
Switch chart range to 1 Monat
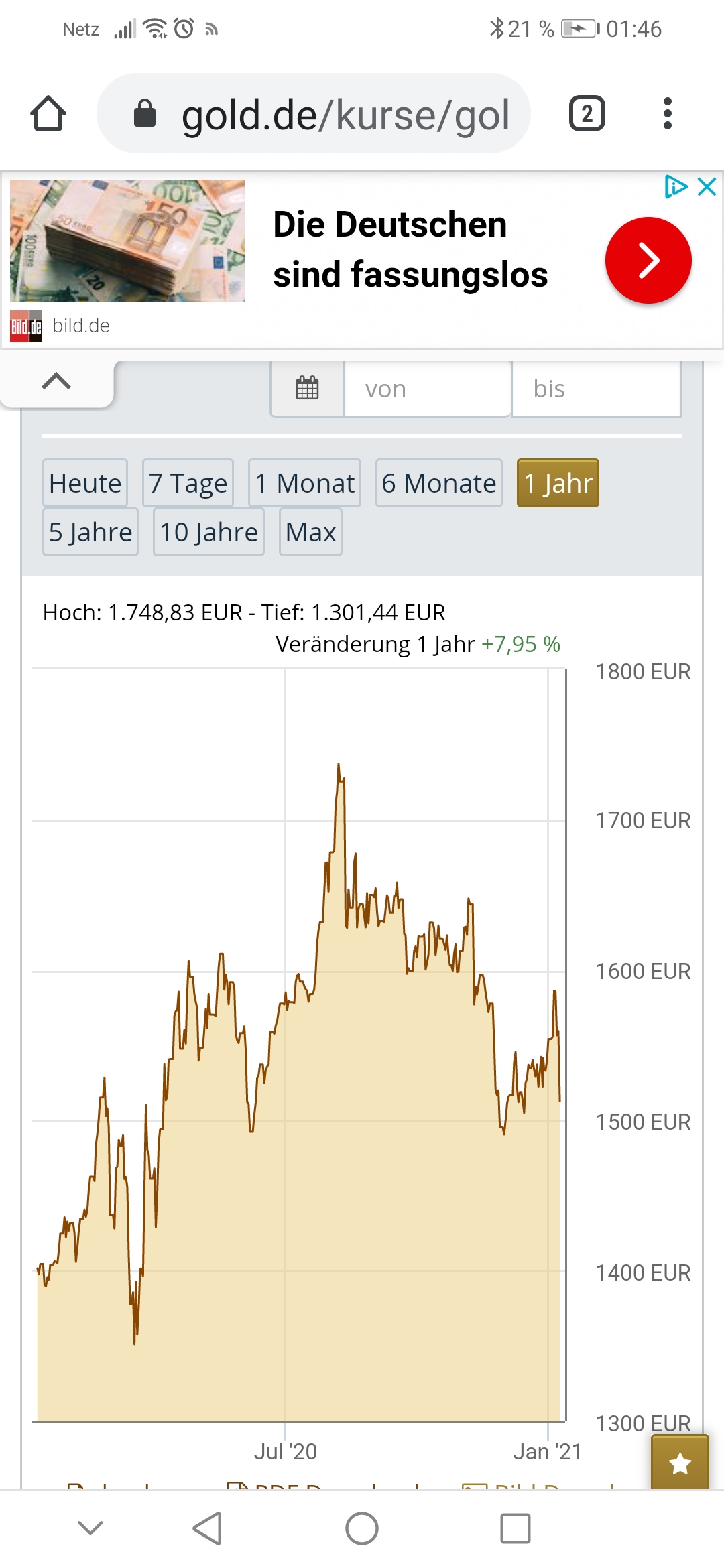[304, 483]
